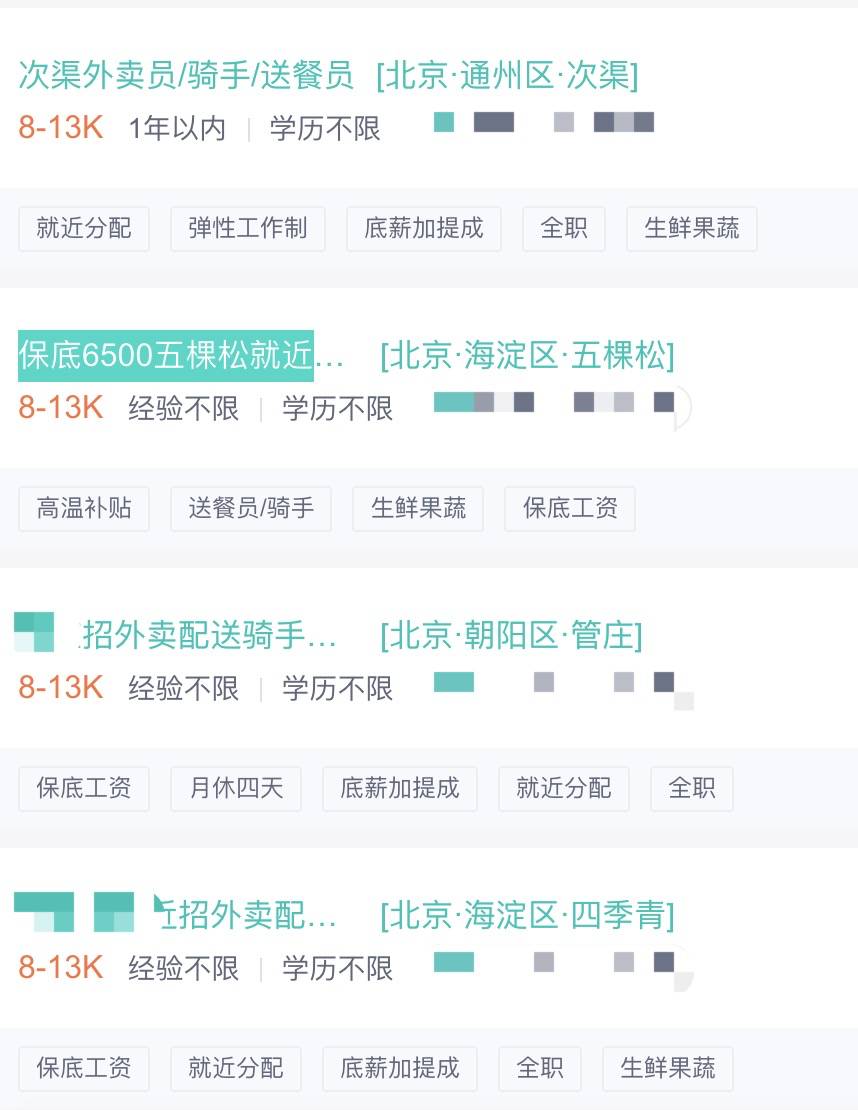Viewport: 858px width, 1110px height.
Task: Click the teal company logo beside 招外卖配送骑手 title
Action: click(x=36, y=633)
